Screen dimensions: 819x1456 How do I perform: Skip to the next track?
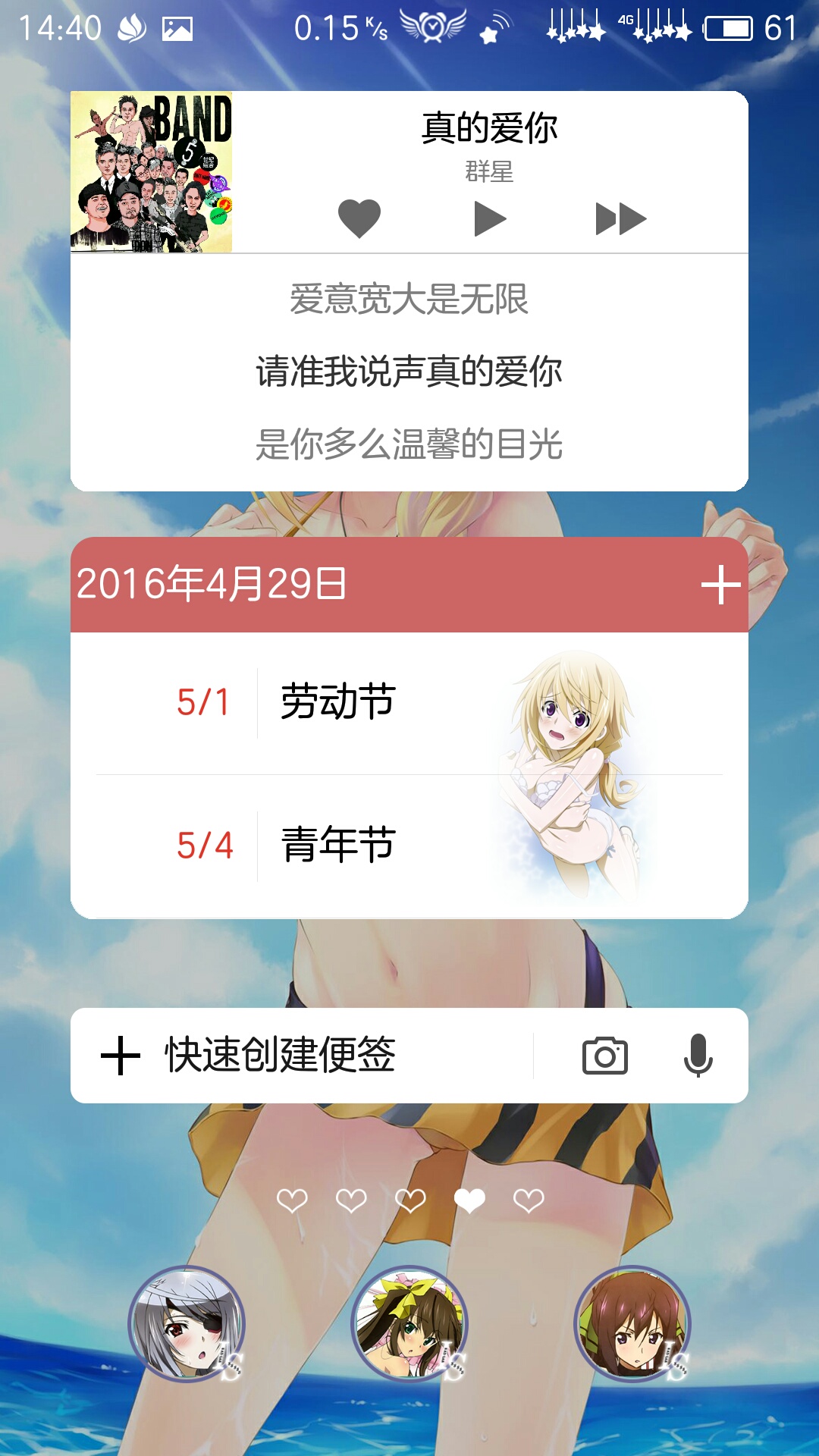coord(621,219)
